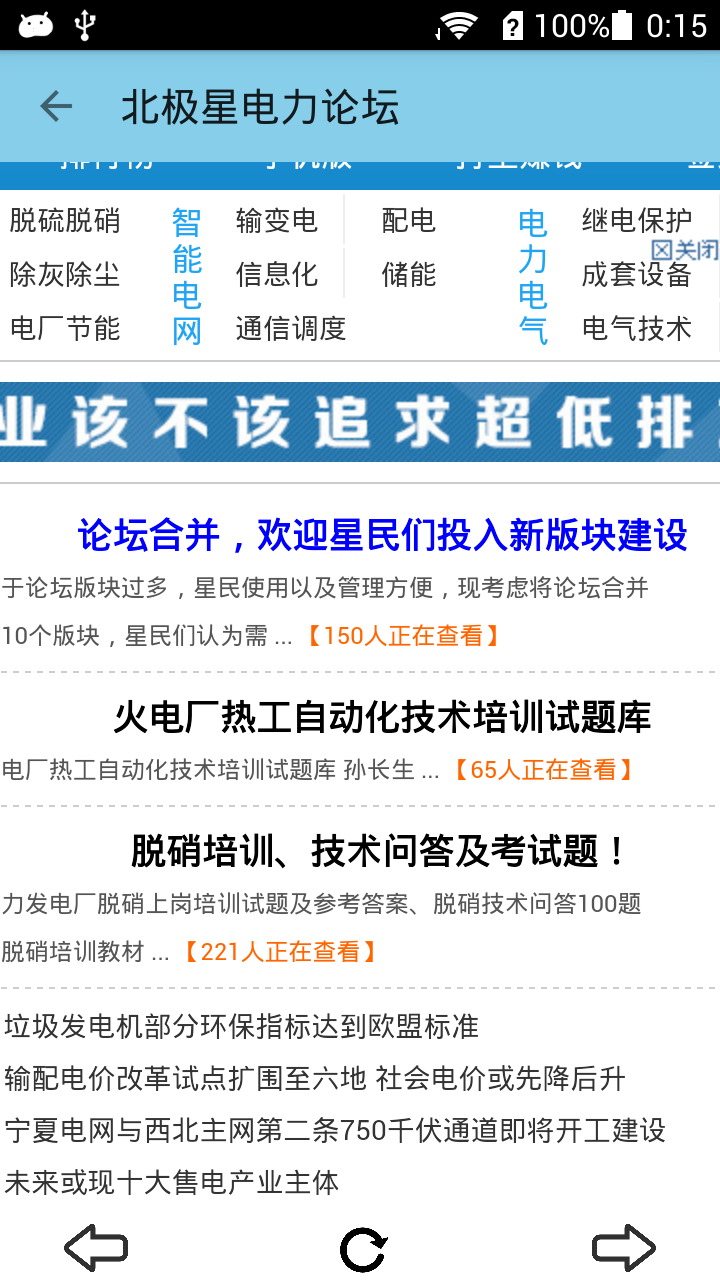Open the 储能 category
The image size is (720, 1280).
pos(409,274)
